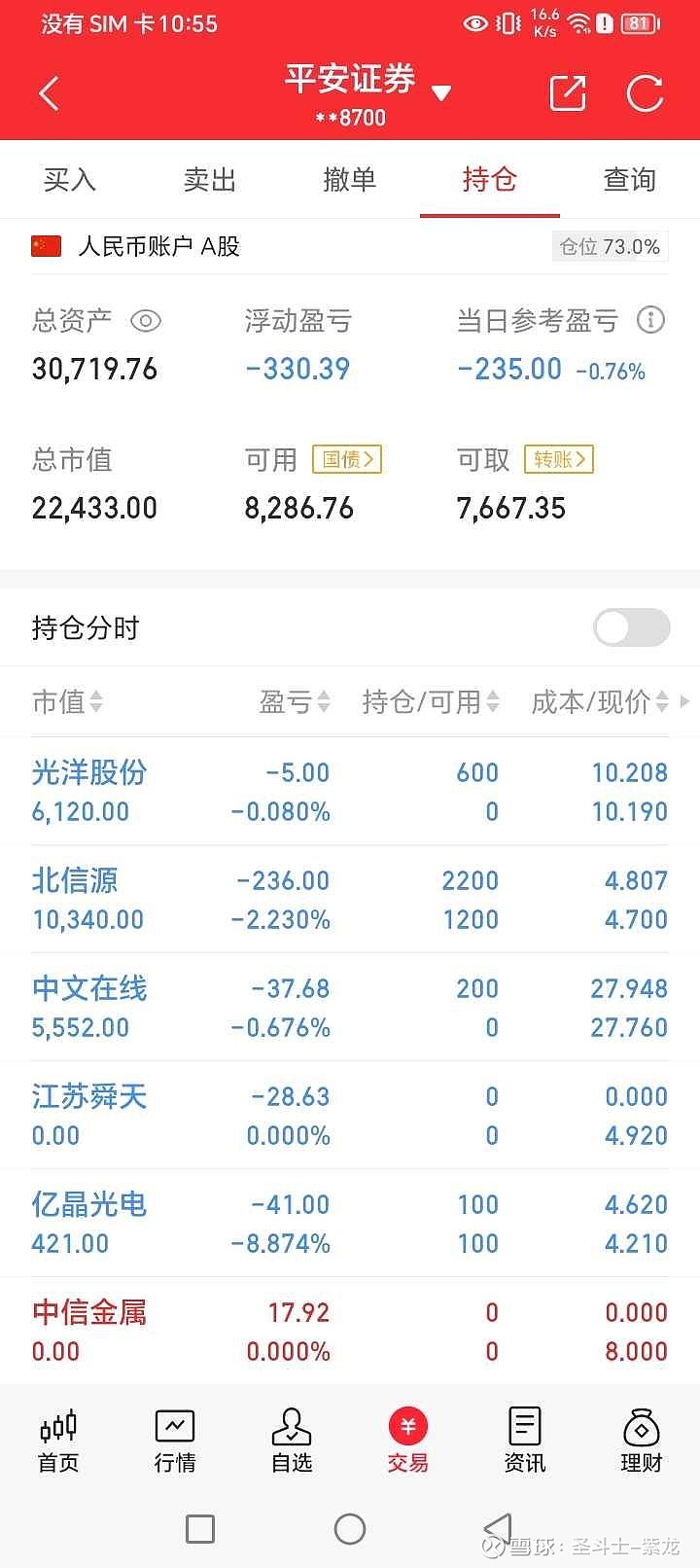
Task: Open the 国债 treasury bond link
Action: [x=347, y=459]
